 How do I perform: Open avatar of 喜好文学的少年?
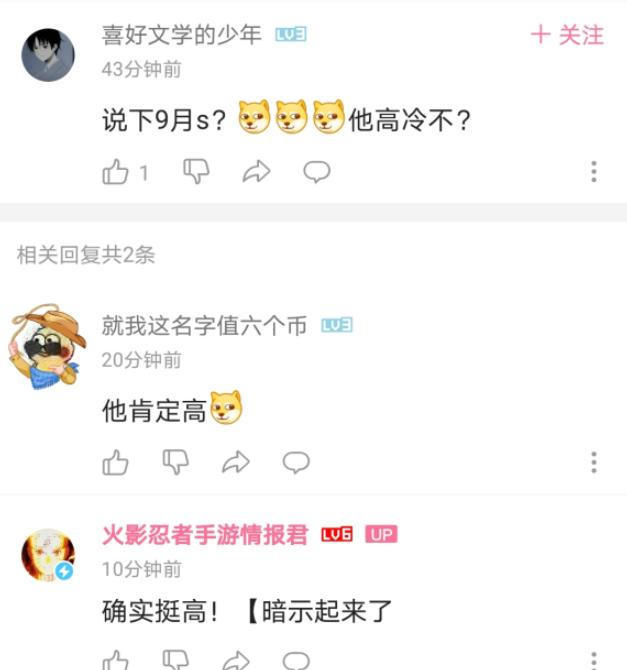coord(48,55)
